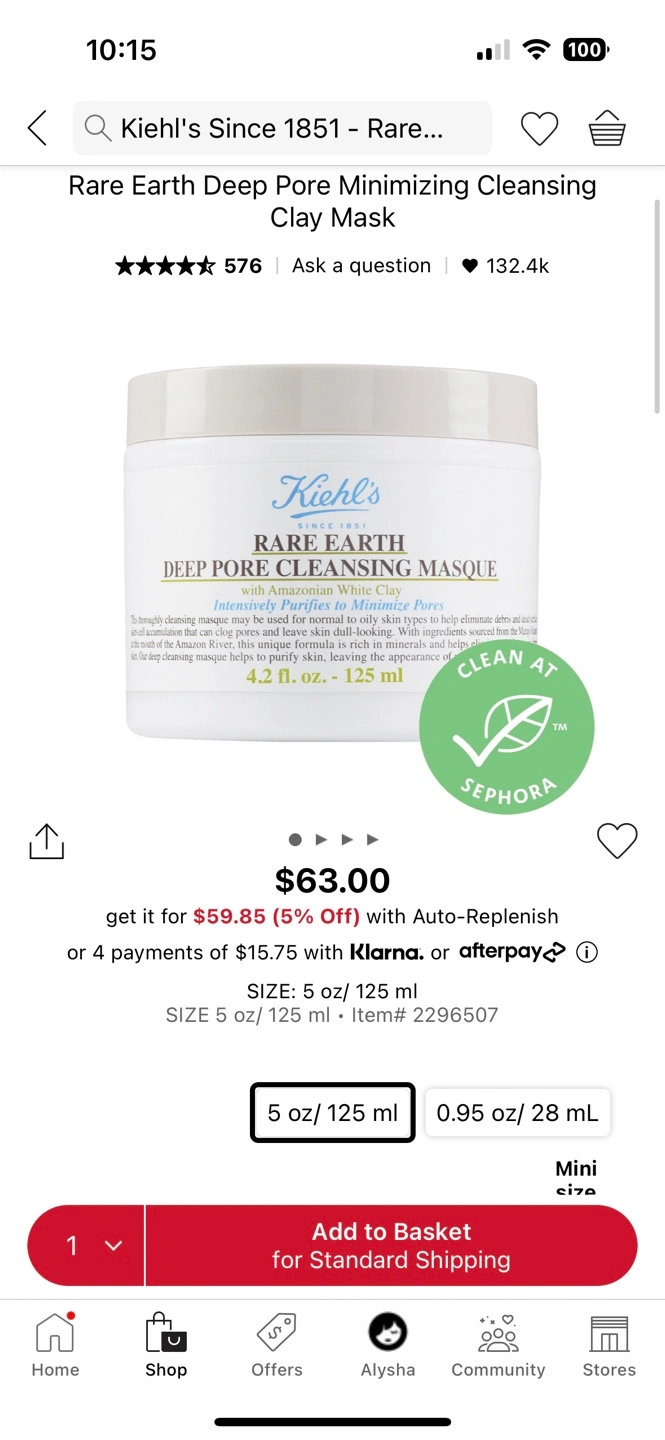Open the Kiehl's clay mask product image
Image resolution: width=665 pixels, height=1440 pixels.
(333, 555)
